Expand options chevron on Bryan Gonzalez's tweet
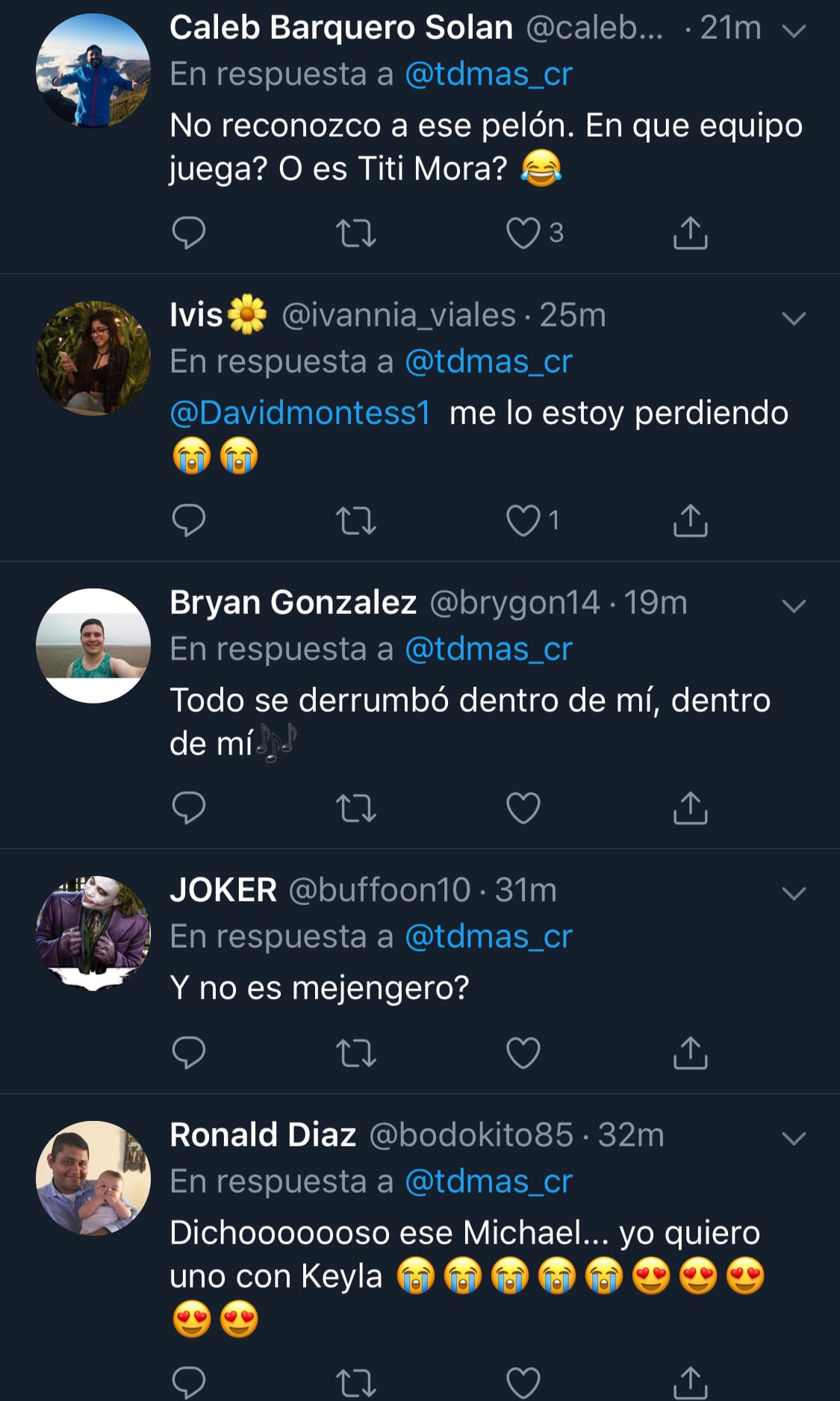840x1401 pixels. pos(793,606)
